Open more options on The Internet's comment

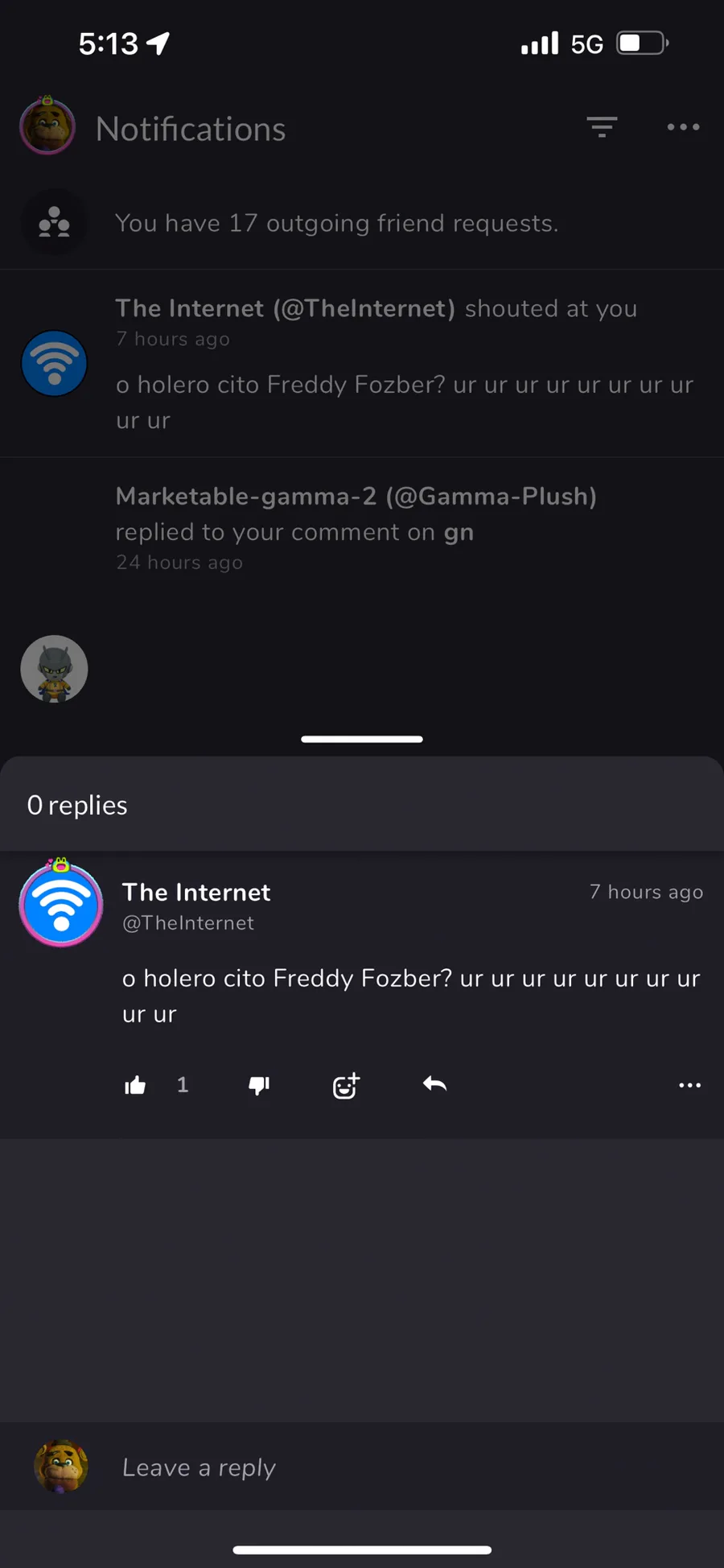(x=689, y=1086)
